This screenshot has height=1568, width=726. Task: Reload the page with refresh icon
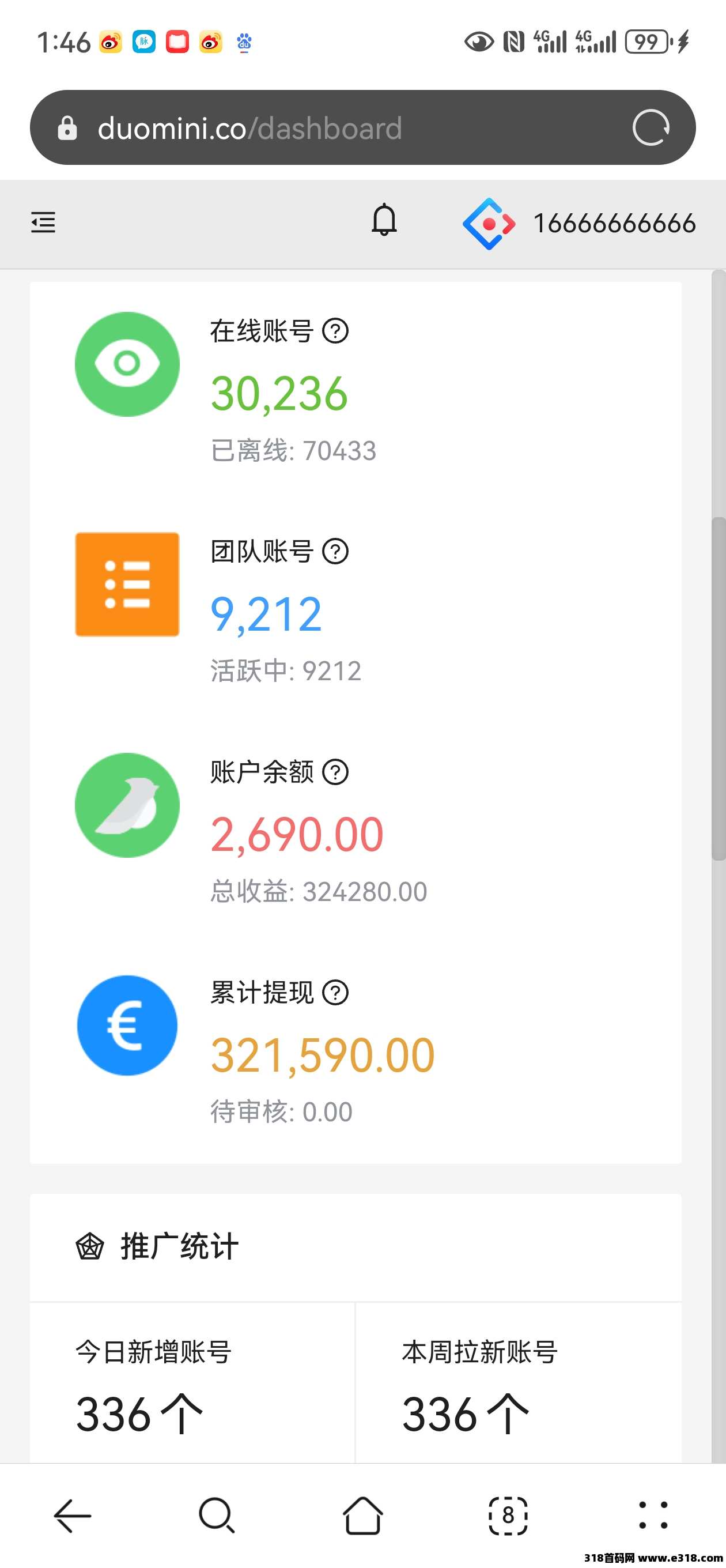pyautogui.click(x=651, y=128)
